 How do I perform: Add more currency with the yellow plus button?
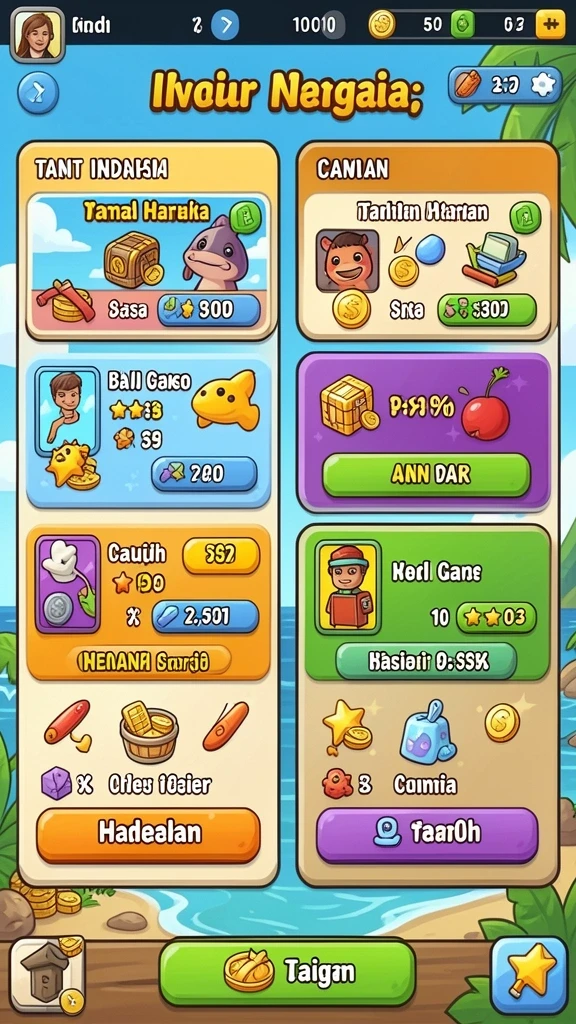pos(550,25)
